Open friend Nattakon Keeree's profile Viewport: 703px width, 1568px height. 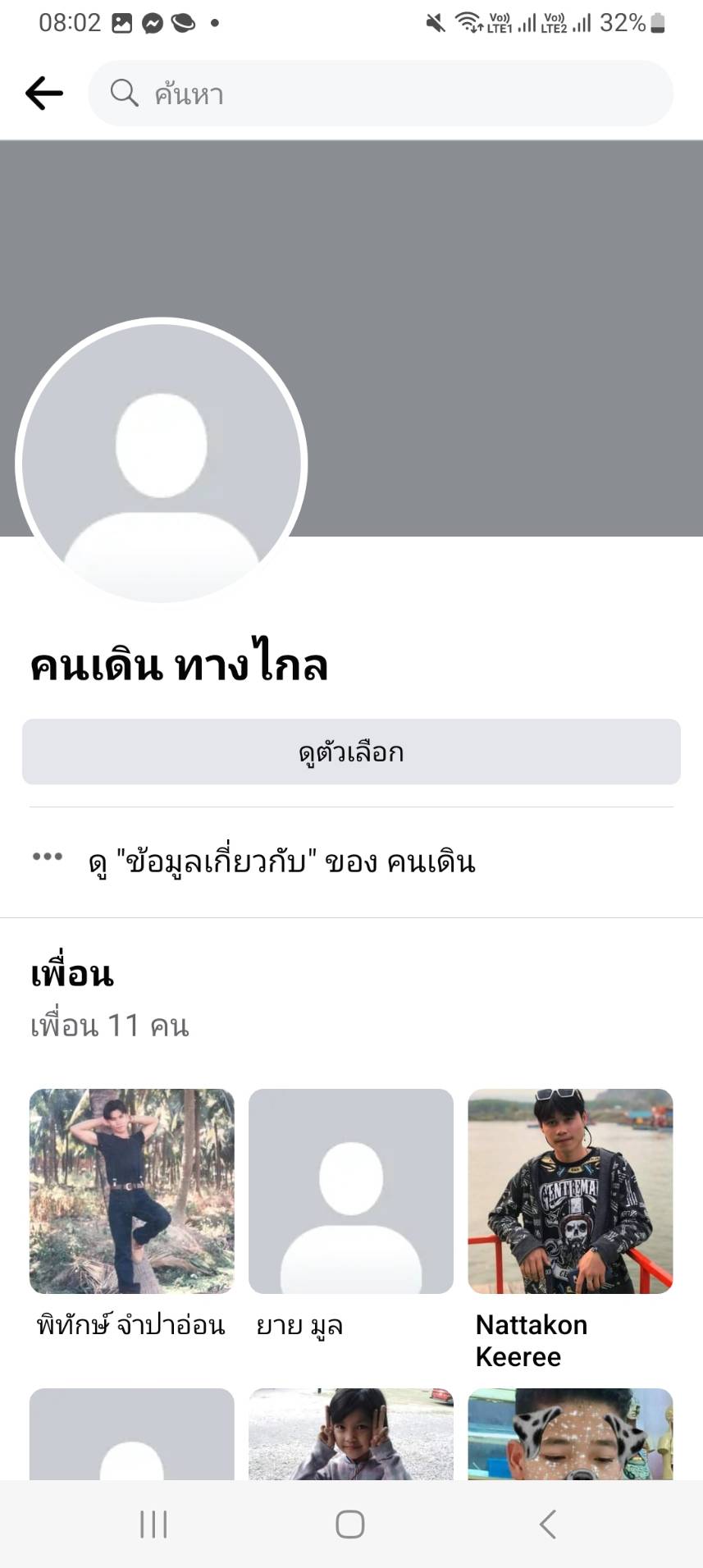tap(570, 1191)
